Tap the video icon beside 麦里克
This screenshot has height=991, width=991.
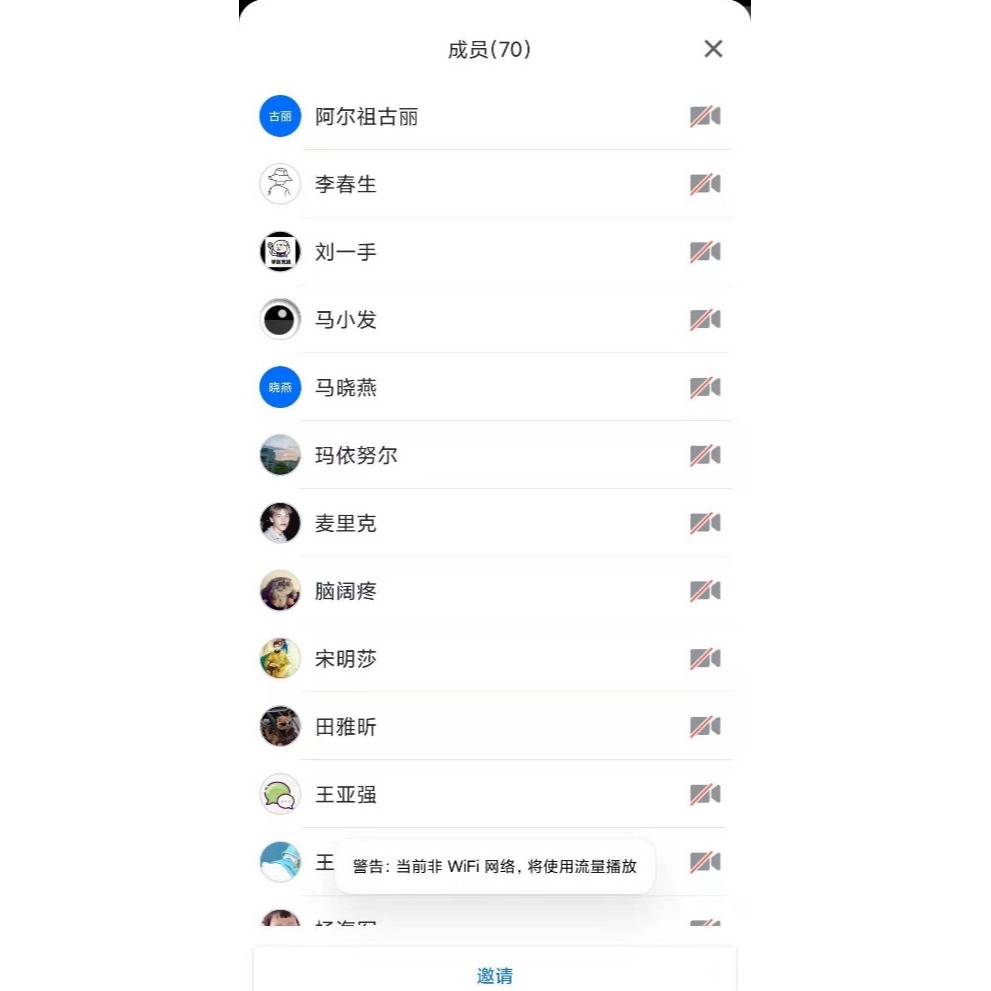click(705, 523)
